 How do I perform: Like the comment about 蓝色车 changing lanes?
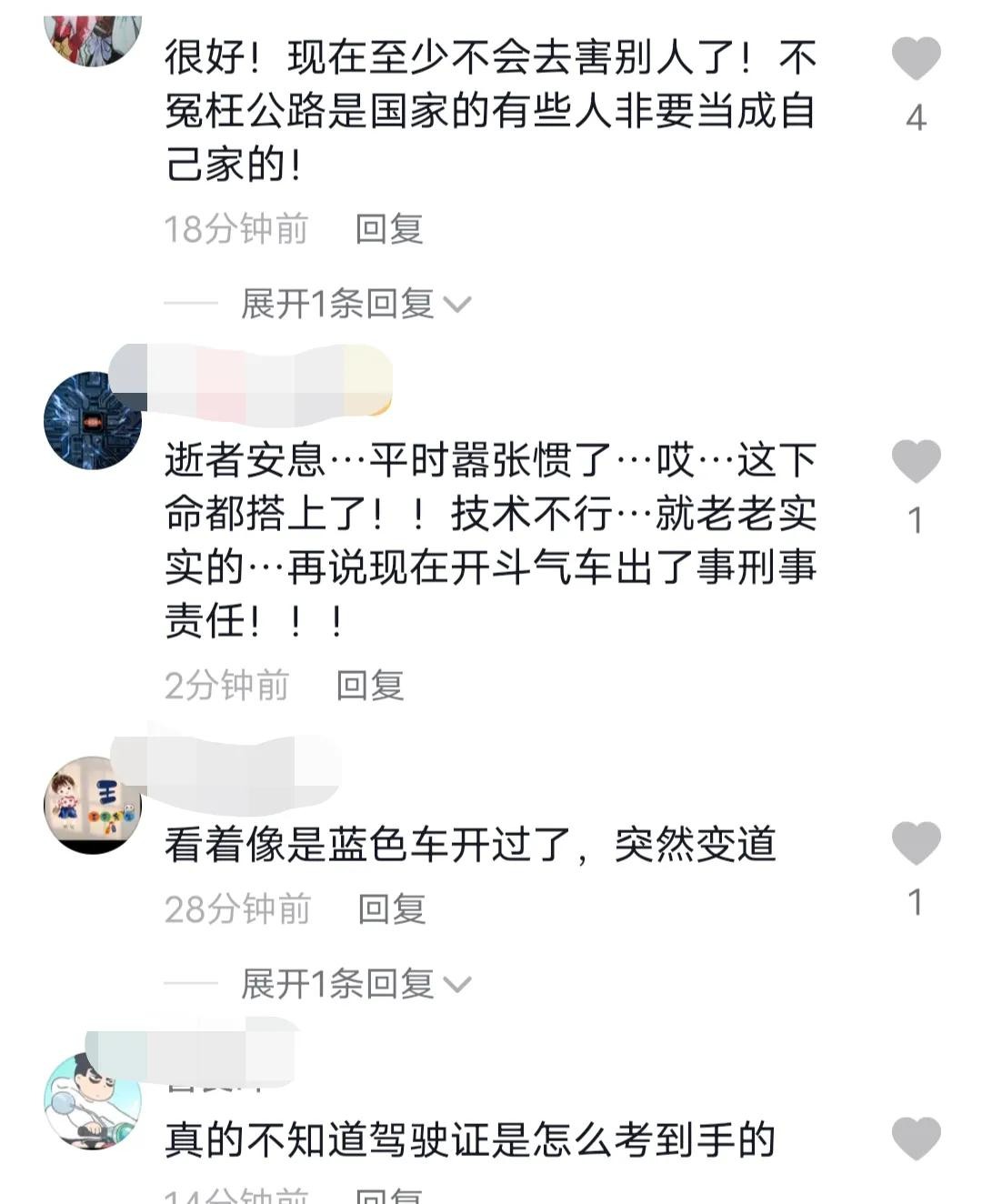pos(915,843)
